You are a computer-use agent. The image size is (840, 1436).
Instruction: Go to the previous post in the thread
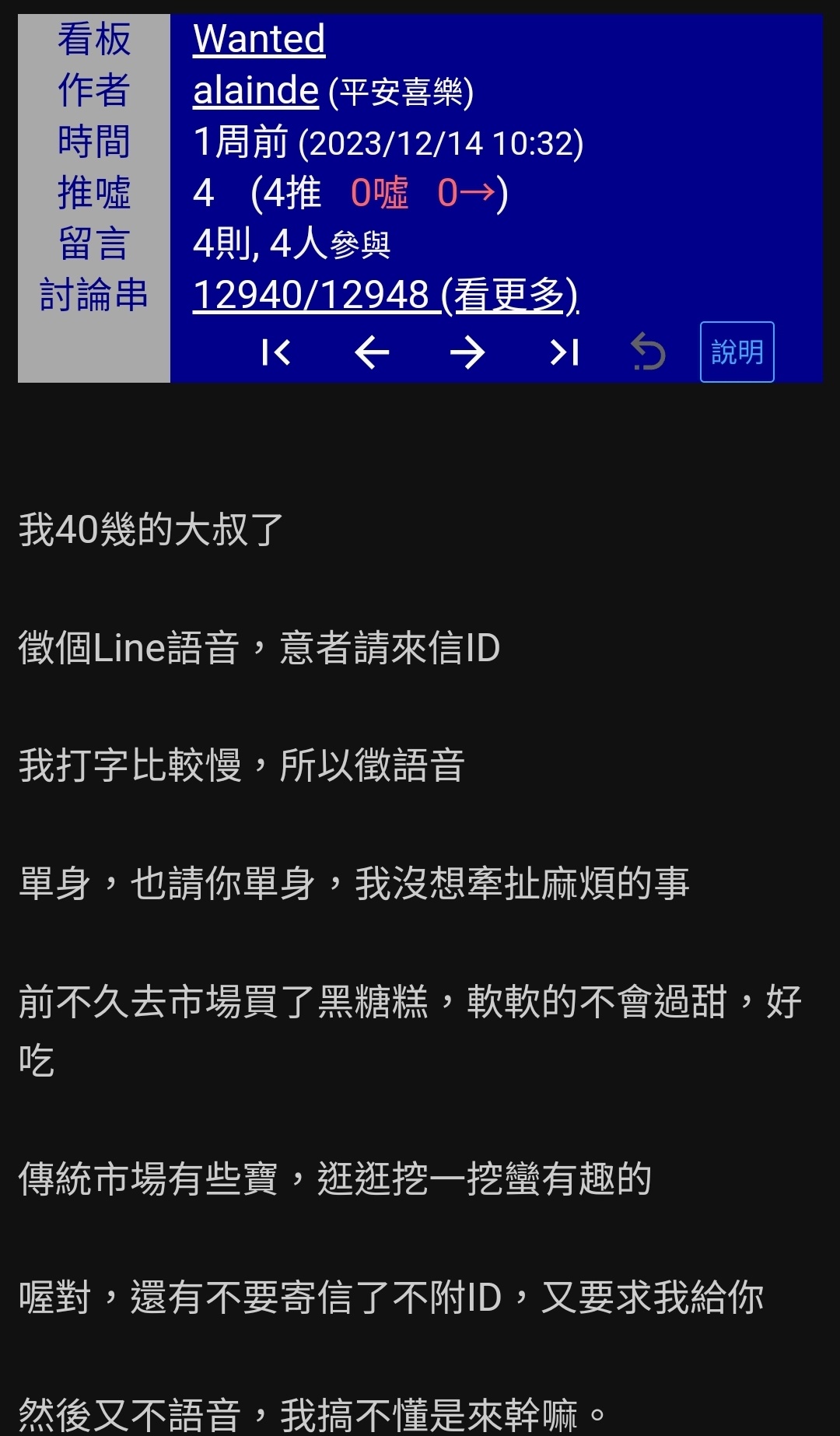pos(372,352)
